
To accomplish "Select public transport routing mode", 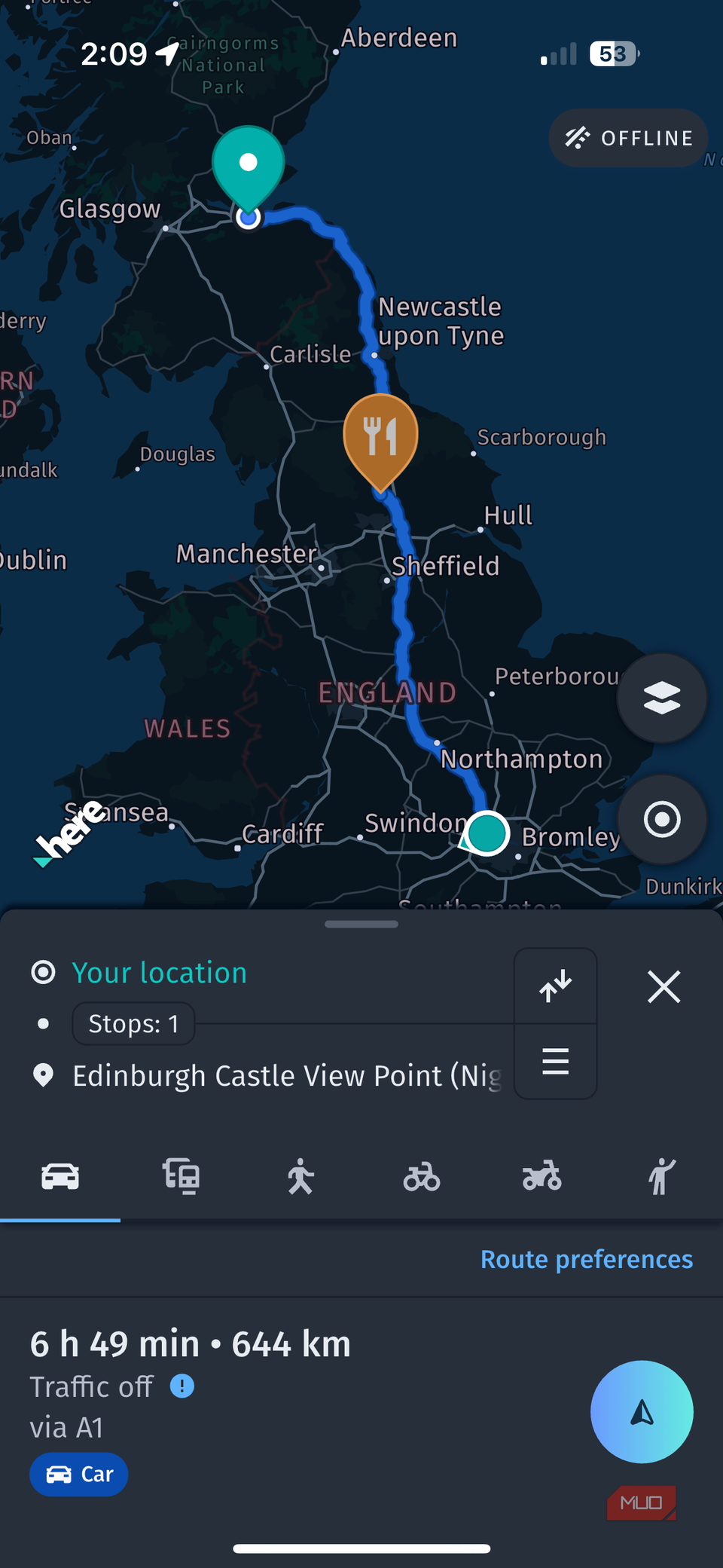I will (x=180, y=1176).
